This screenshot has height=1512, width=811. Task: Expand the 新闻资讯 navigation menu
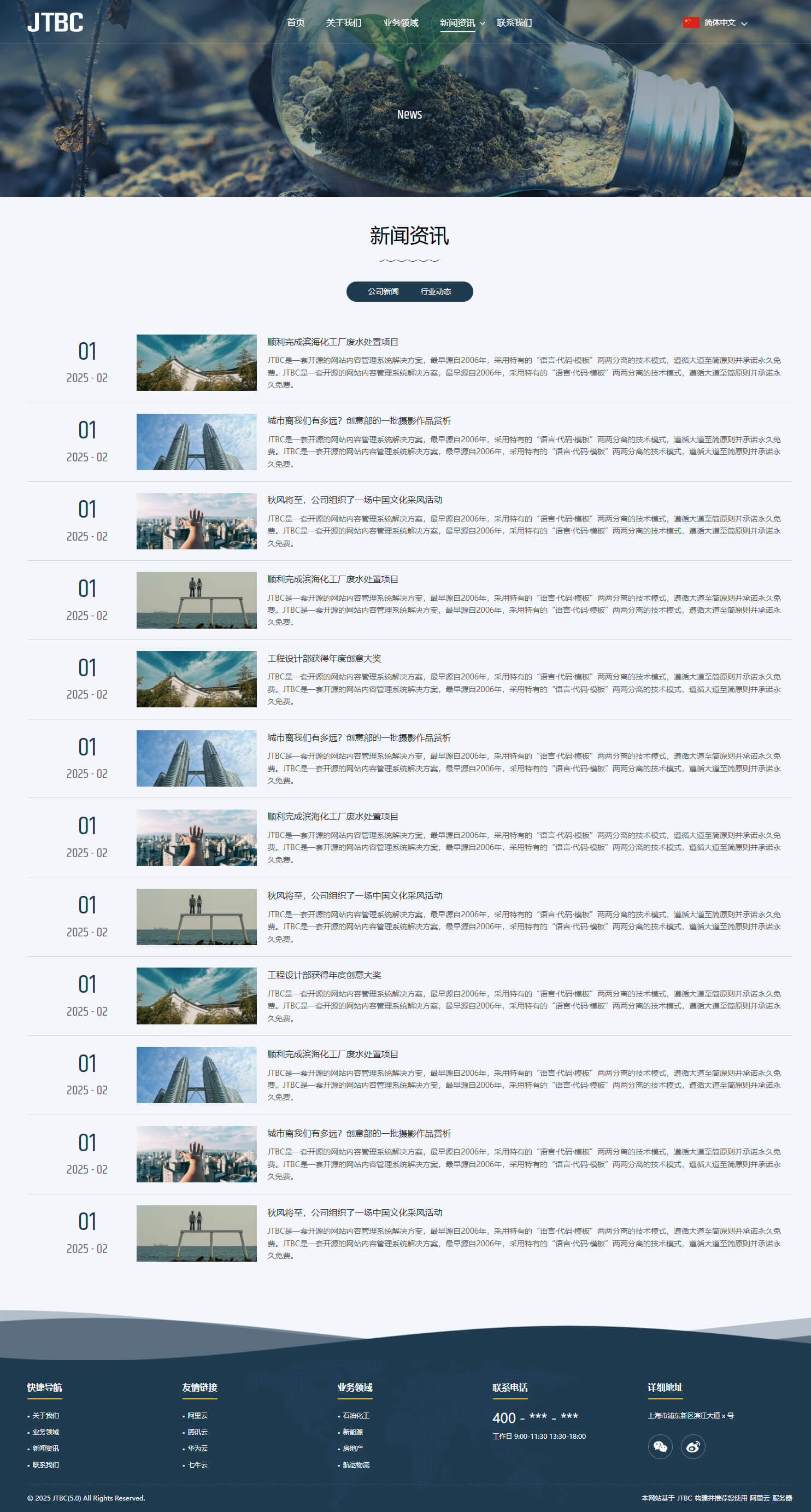(x=462, y=22)
